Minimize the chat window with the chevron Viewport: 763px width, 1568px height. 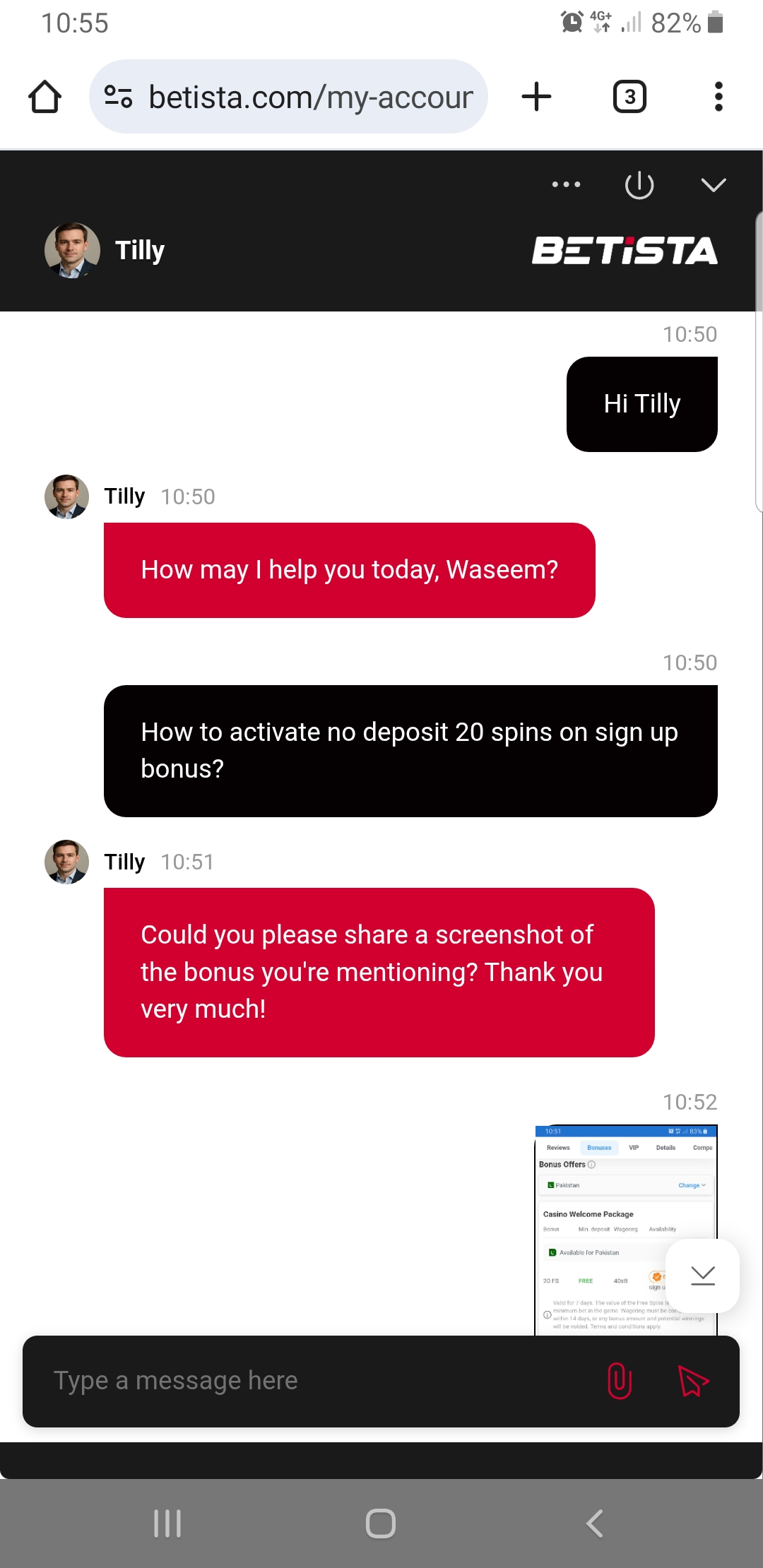pos(714,185)
